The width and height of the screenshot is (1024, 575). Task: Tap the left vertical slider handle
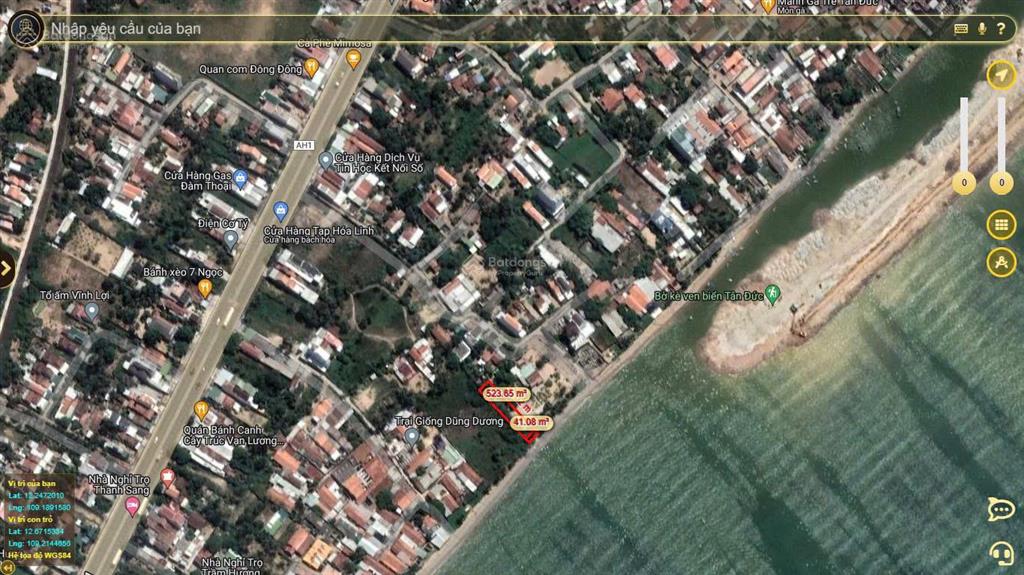(x=963, y=183)
